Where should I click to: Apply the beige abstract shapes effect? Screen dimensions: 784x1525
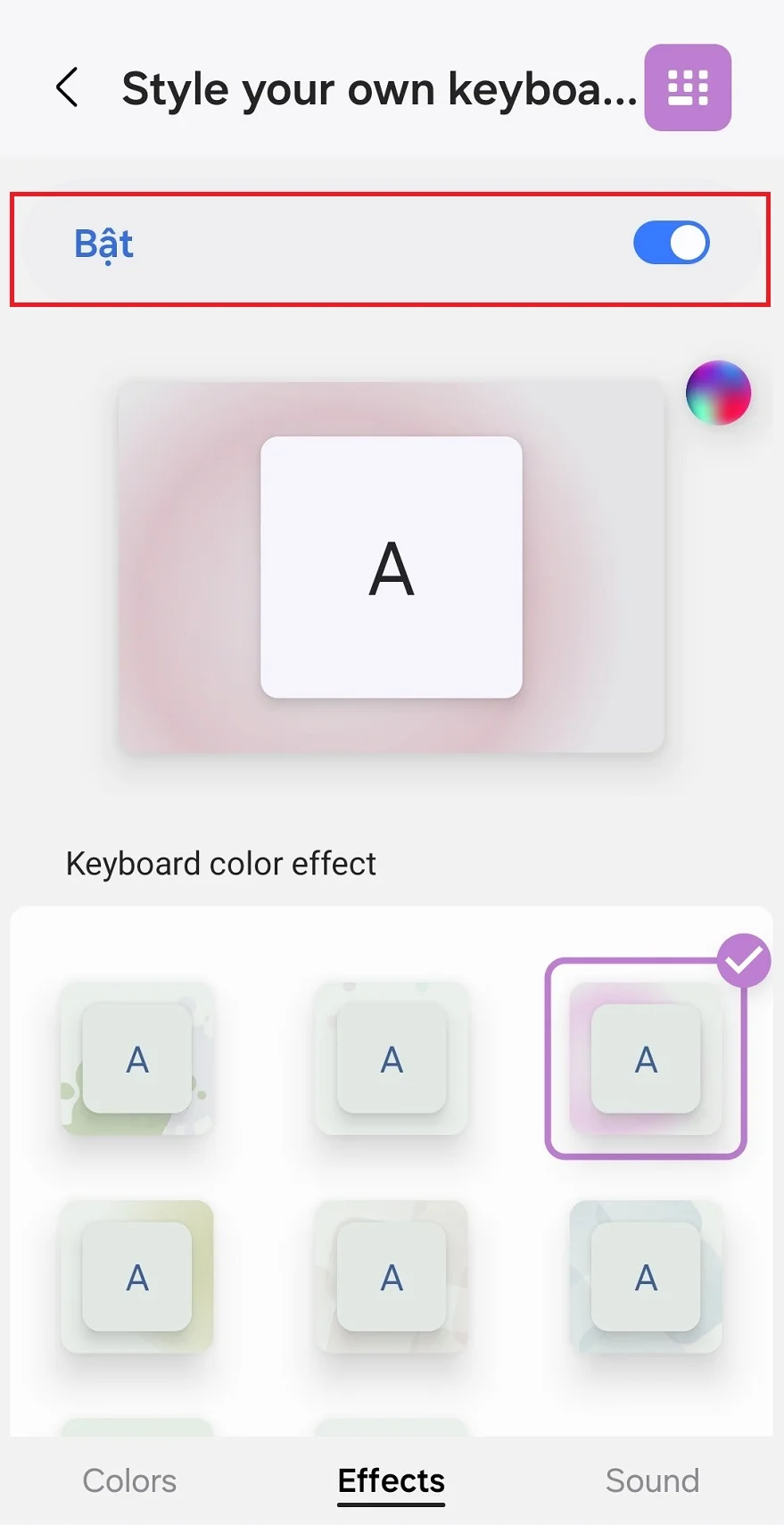pos(392,1277)
